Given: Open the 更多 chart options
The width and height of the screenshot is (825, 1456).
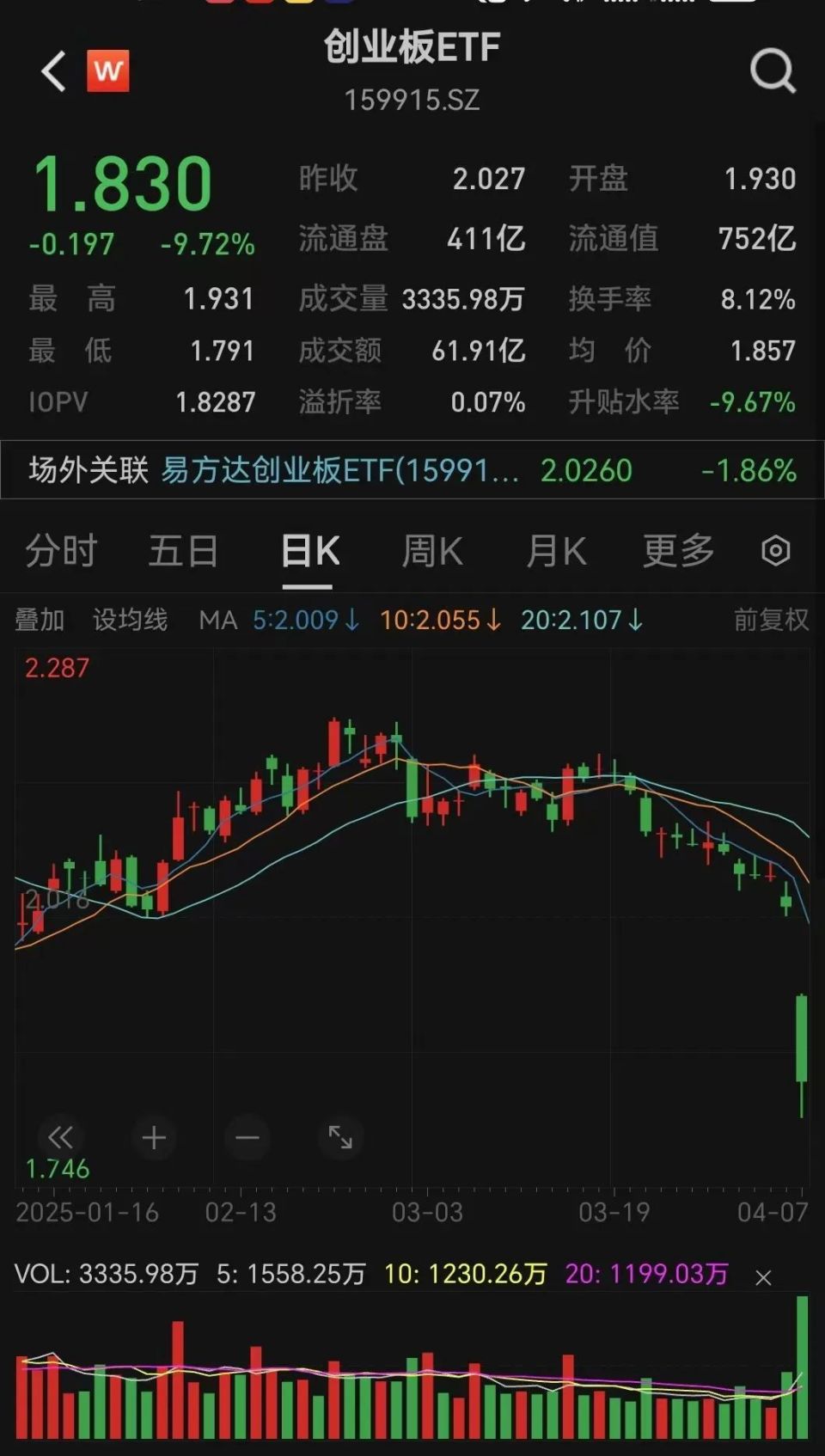Looking at the screenshot, I should pyautogui.click(x=678, y=551).
